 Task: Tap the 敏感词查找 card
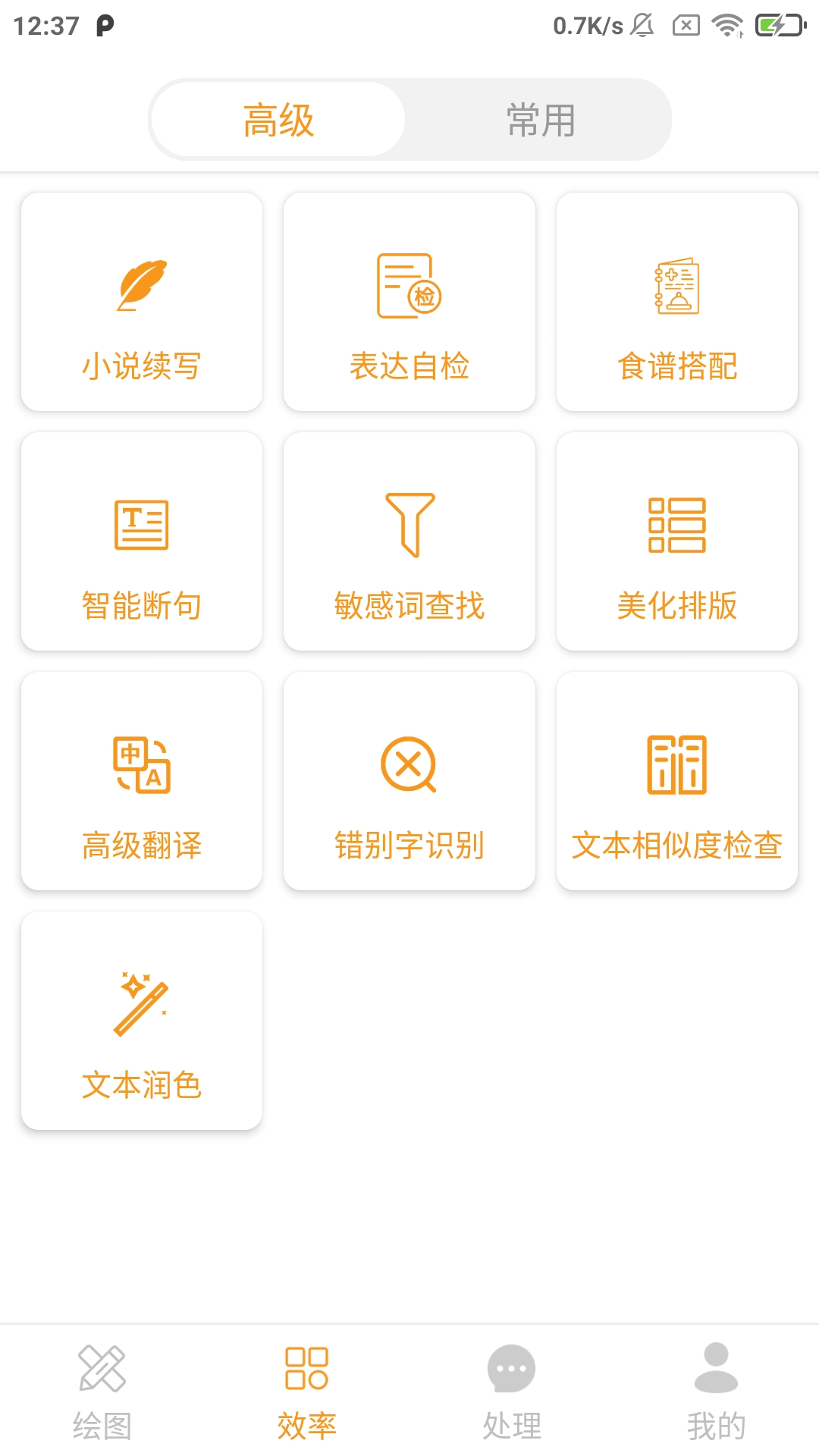pos(409,541)
